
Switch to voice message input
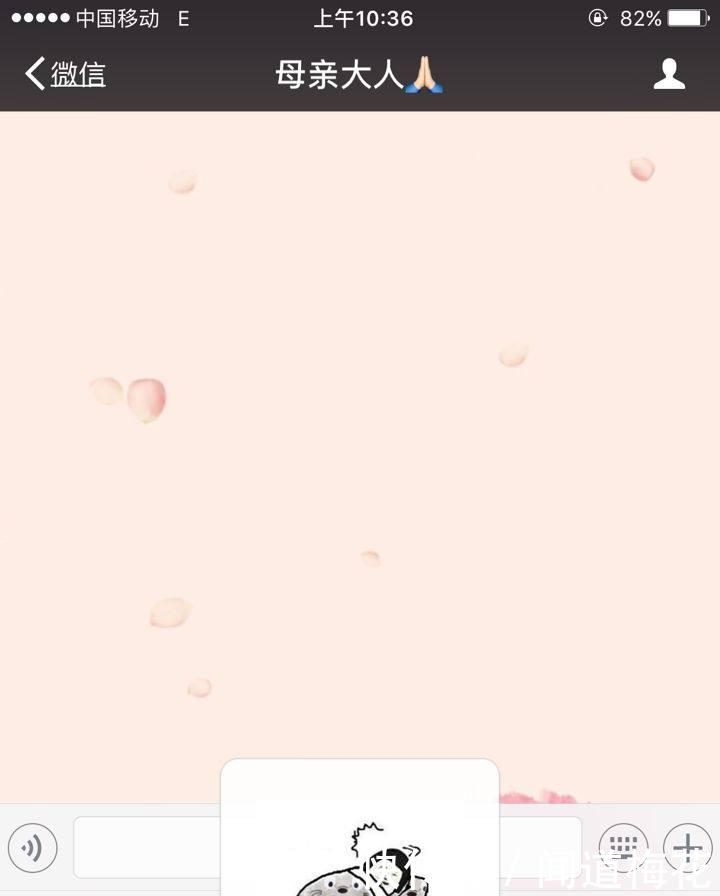33,848
